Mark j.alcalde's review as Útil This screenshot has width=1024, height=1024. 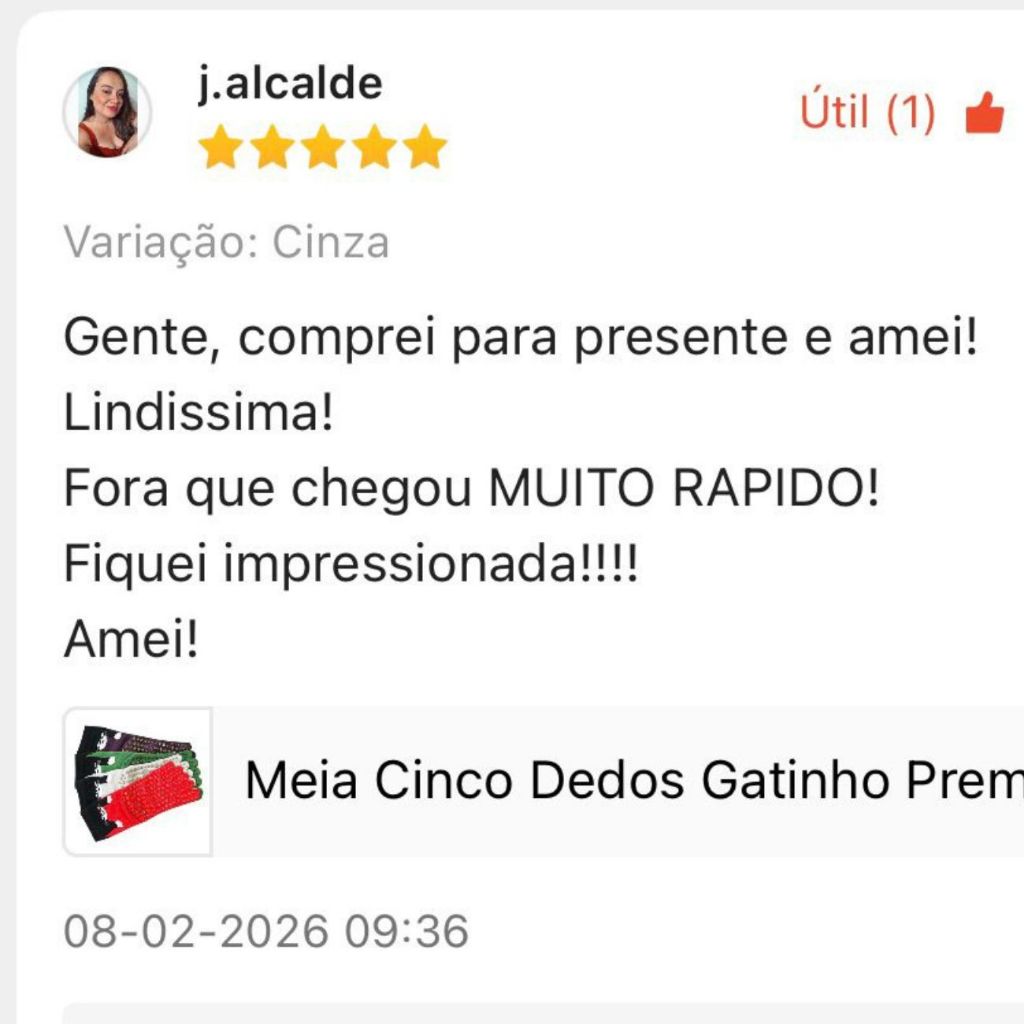point(903,112)
